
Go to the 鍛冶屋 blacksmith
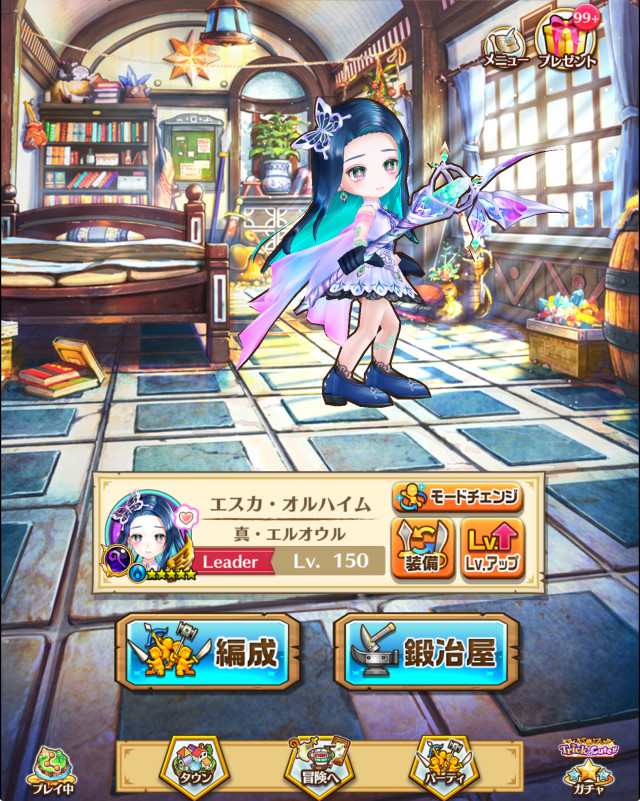click(x=427, y=652)
